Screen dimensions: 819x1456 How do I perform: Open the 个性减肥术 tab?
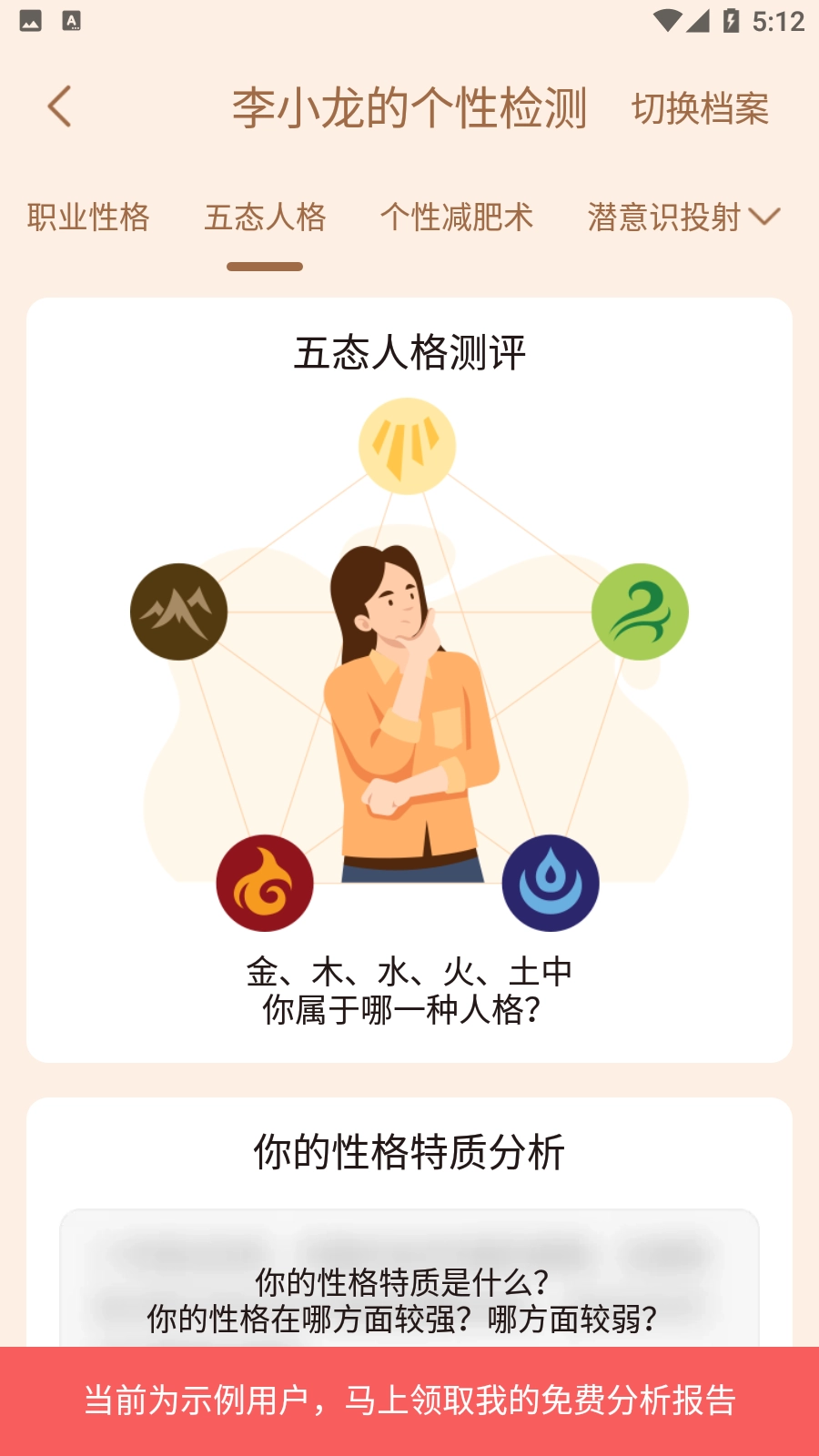pos(459,217)
